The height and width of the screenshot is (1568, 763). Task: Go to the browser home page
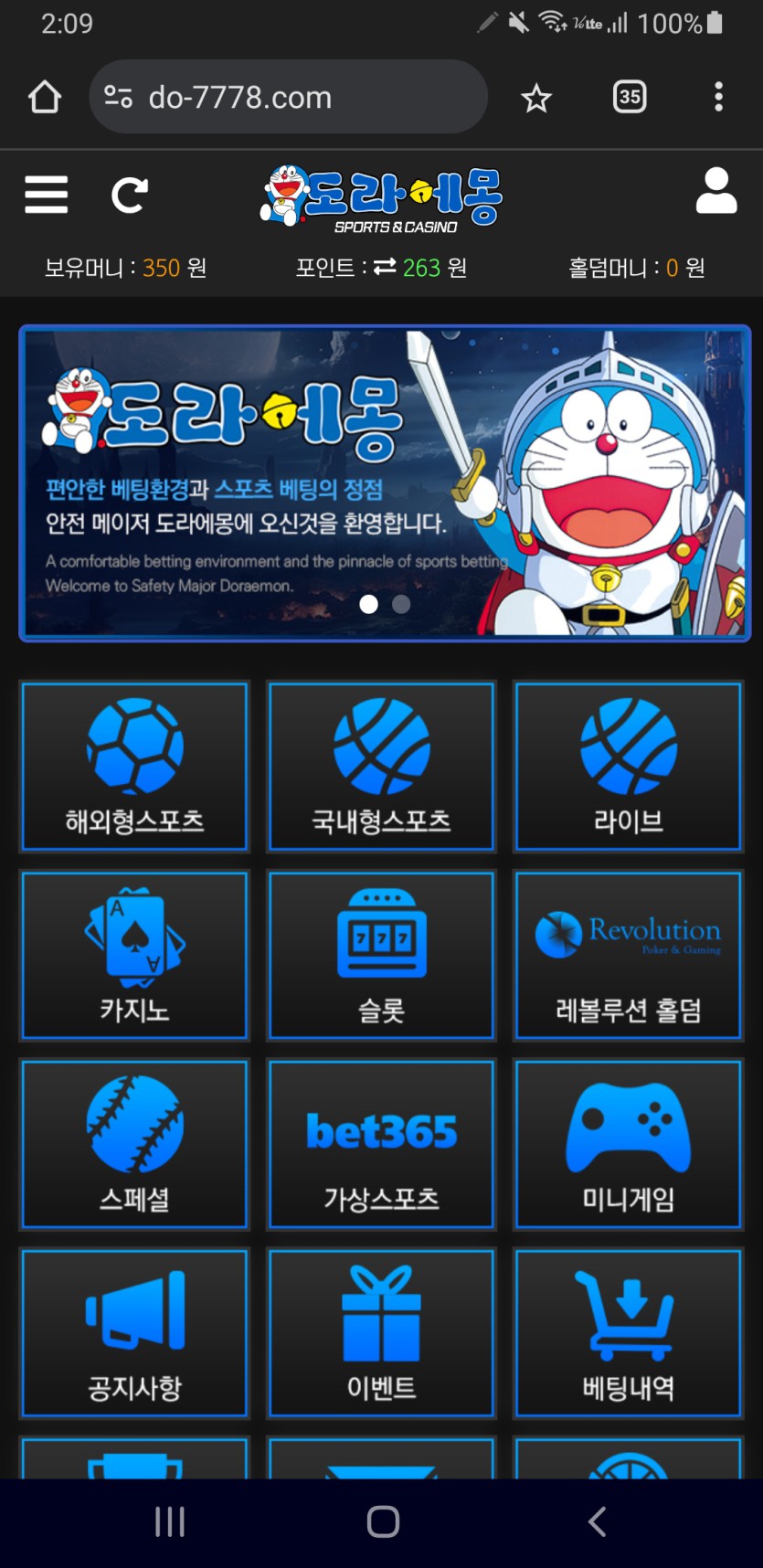coord(45,97)
